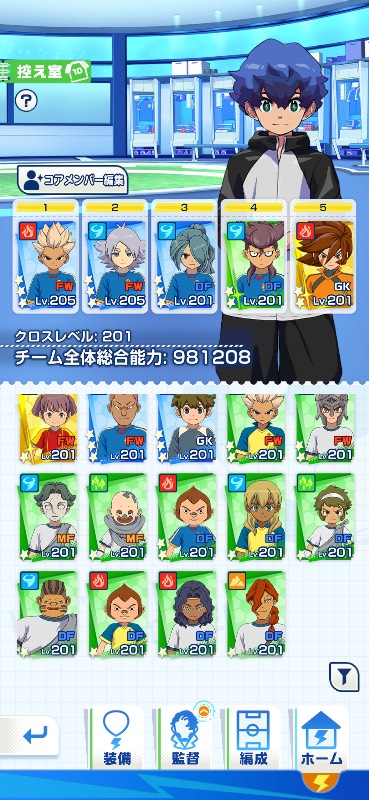Choose core member slot 5 GK card
The height and width of the screenshot is (800, 369).
point(323,256)
